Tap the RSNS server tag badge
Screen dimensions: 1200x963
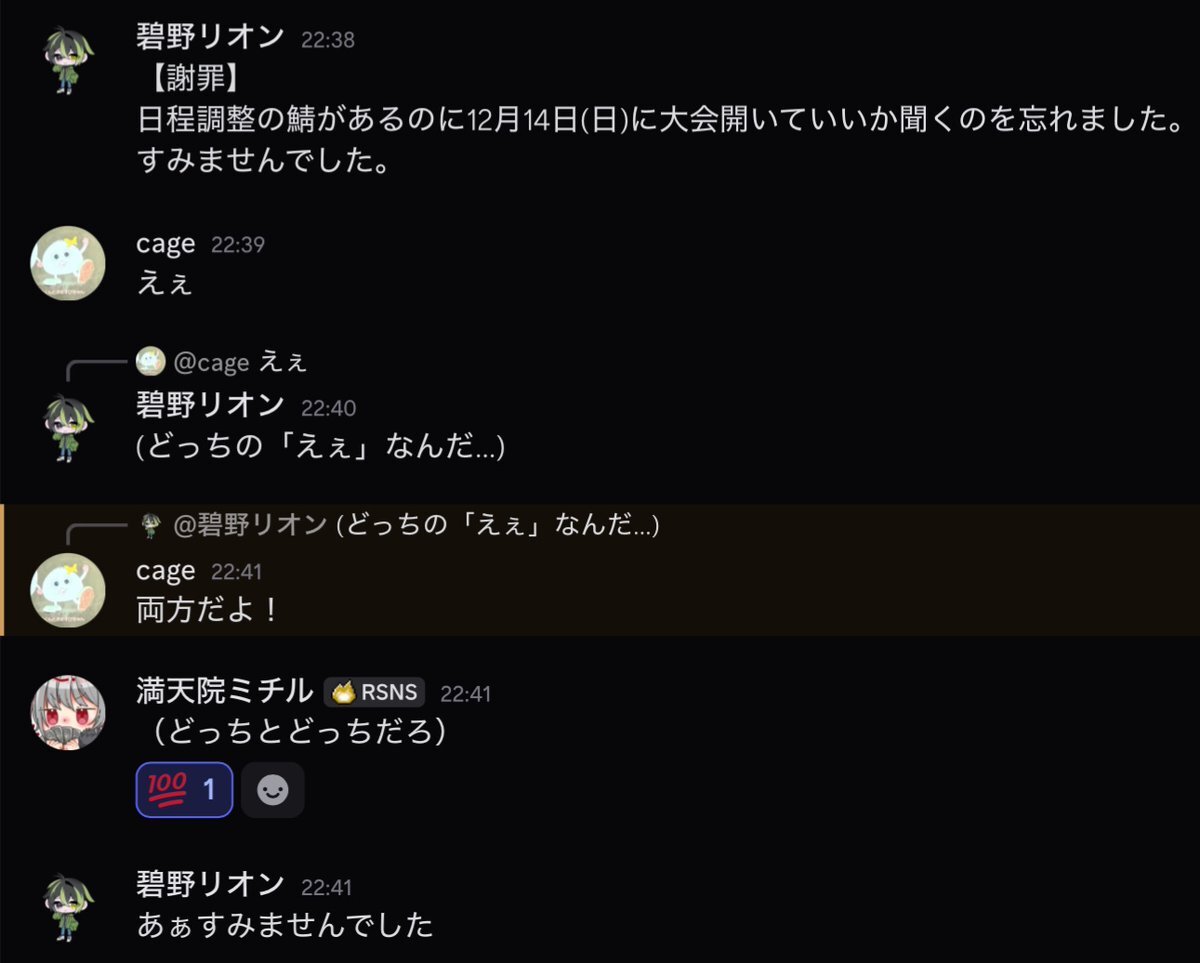point(375,692)
